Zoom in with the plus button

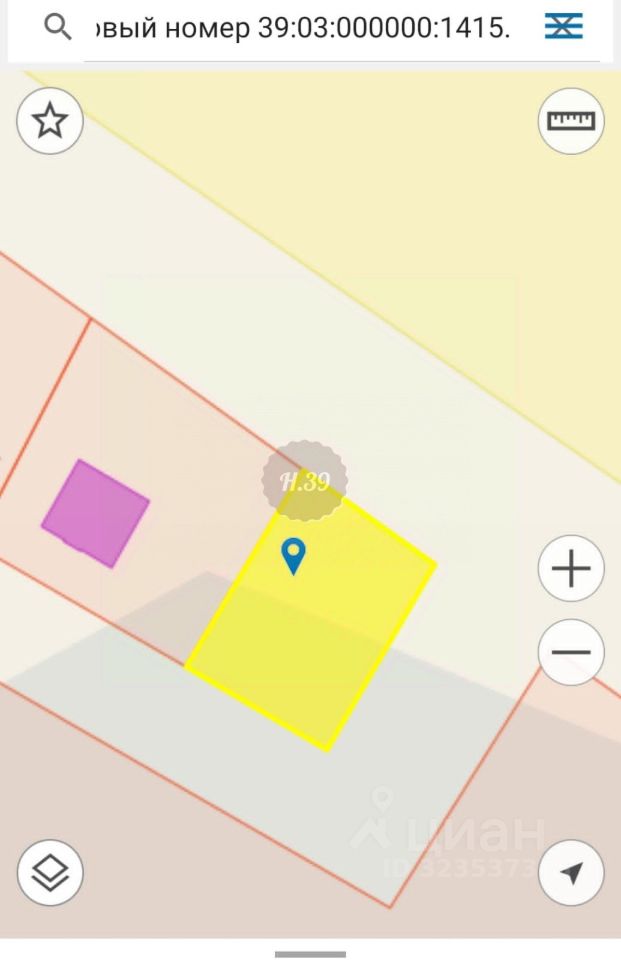(x=571, y=570)
